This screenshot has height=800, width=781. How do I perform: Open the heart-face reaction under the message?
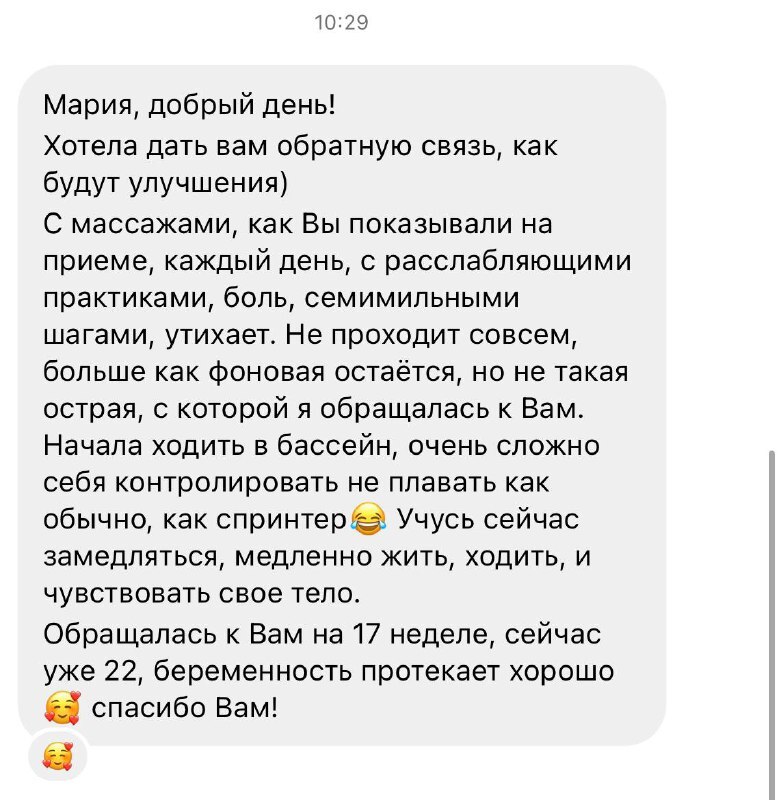click(x=59, y=760)
